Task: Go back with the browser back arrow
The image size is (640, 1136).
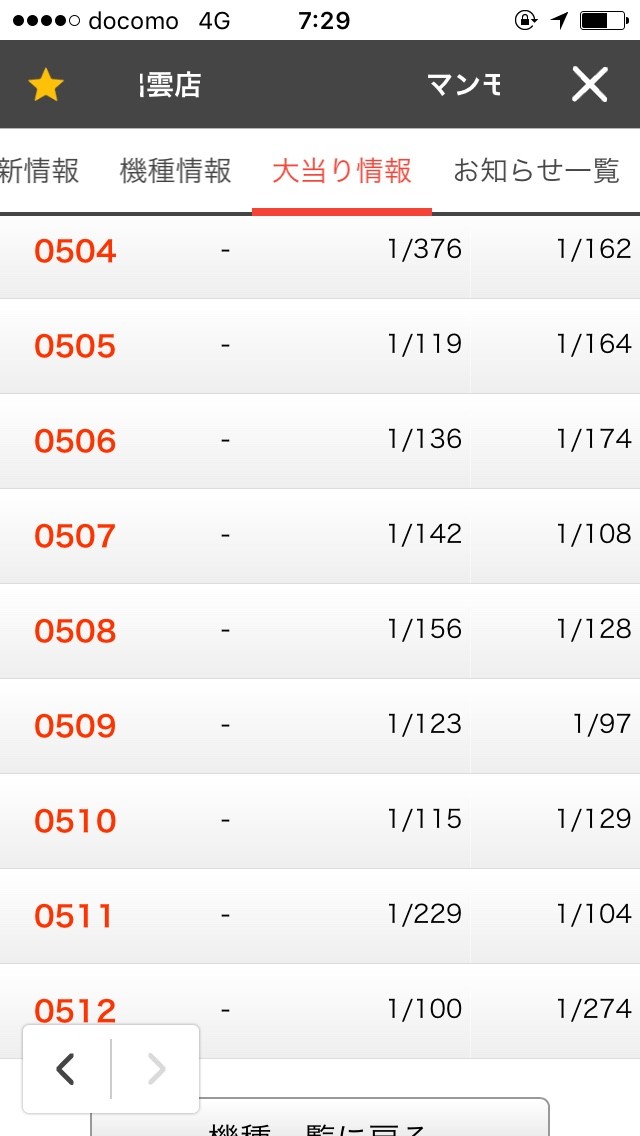Action: point(66,1069)
